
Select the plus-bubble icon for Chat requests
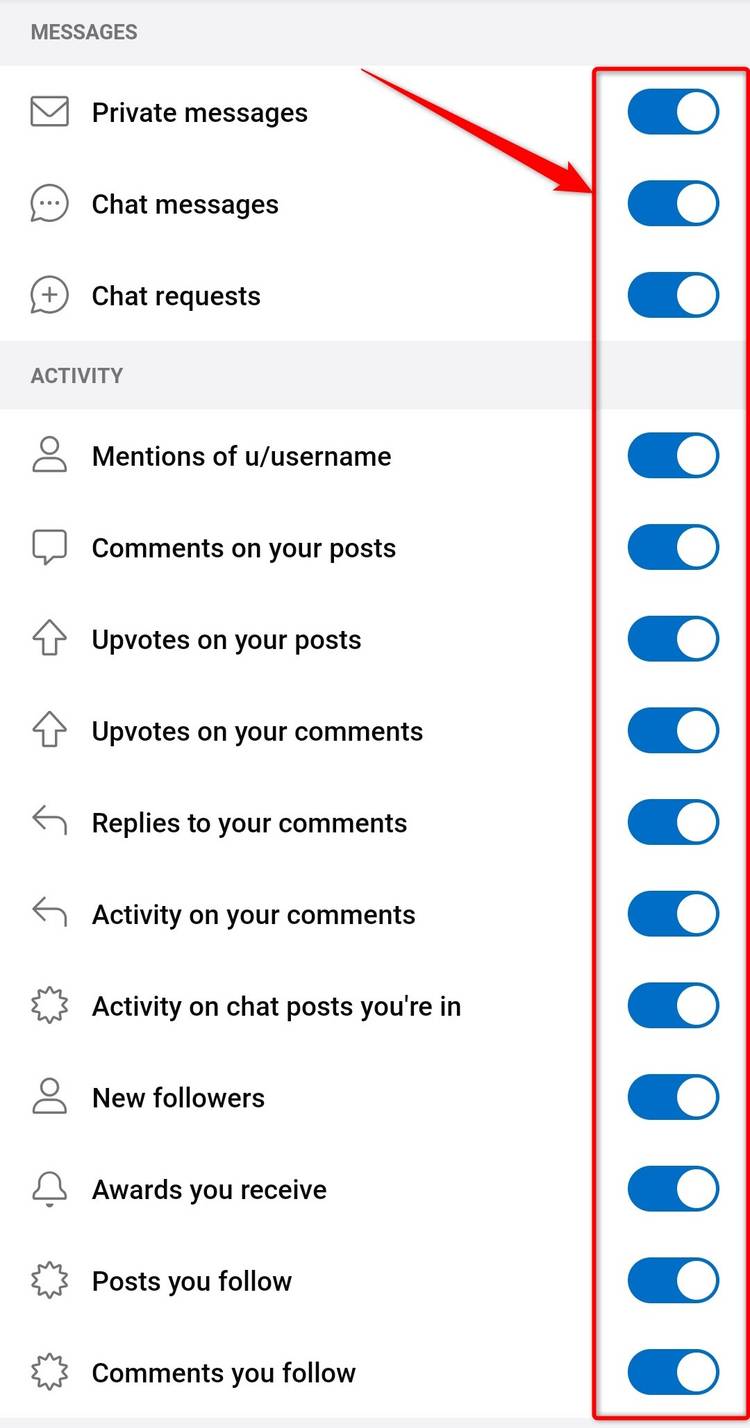pyautogui.click(x=48, y=295)
